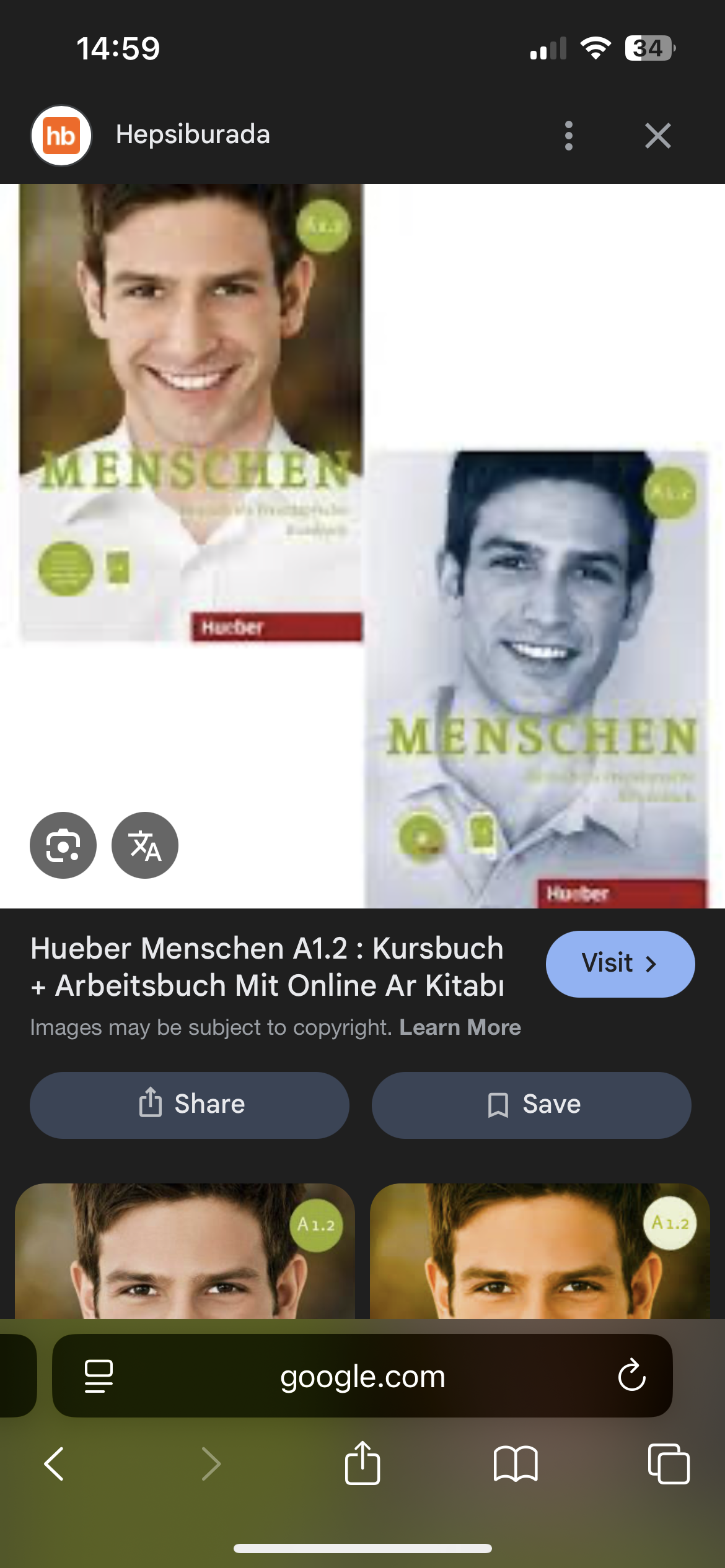The height and width of the screenshot is (1568, 725).
Task: Translate text in the image
Action: coord(145,845)
